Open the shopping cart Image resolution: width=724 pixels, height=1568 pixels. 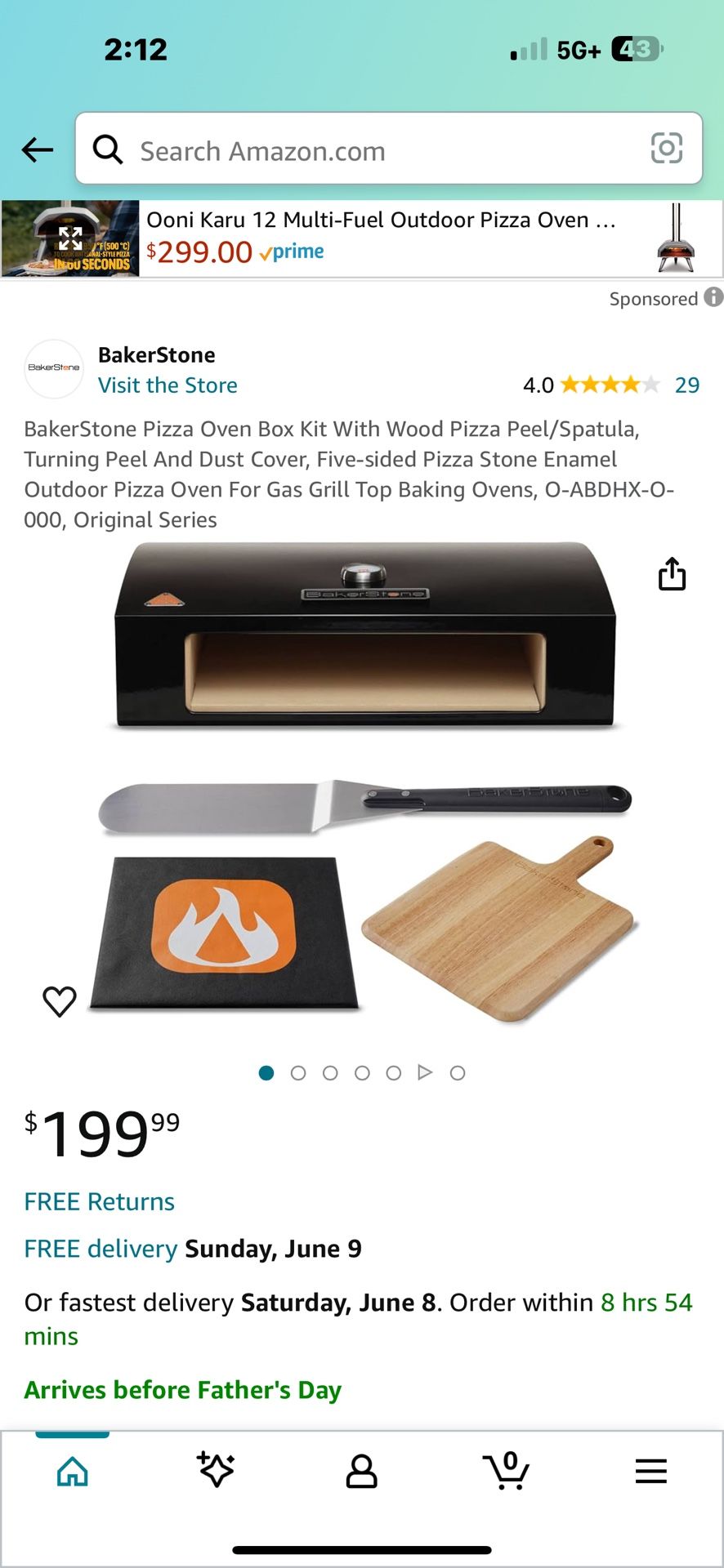(x=506, y=1471)
